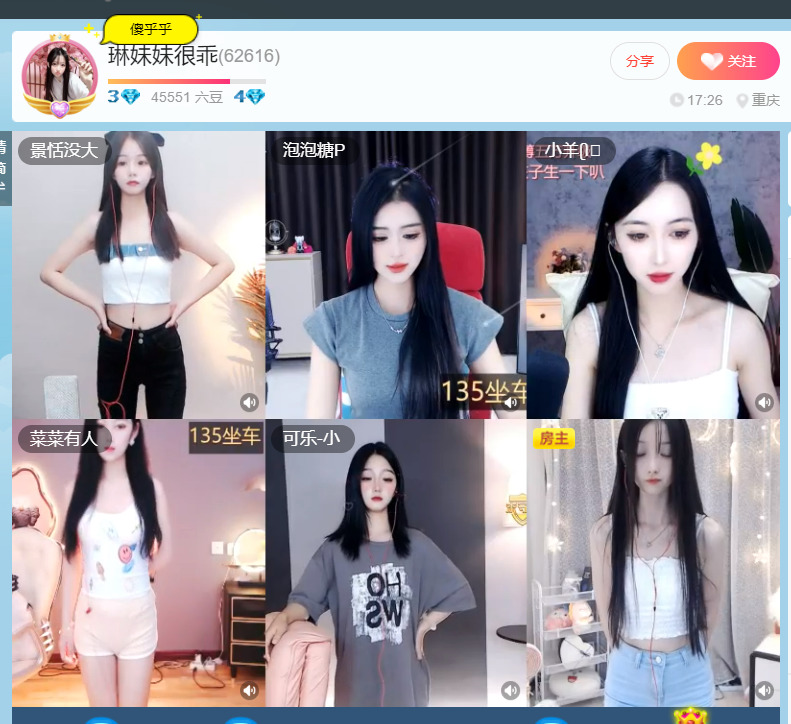Mute the speaker on 房主 stream

coord(765,690)
